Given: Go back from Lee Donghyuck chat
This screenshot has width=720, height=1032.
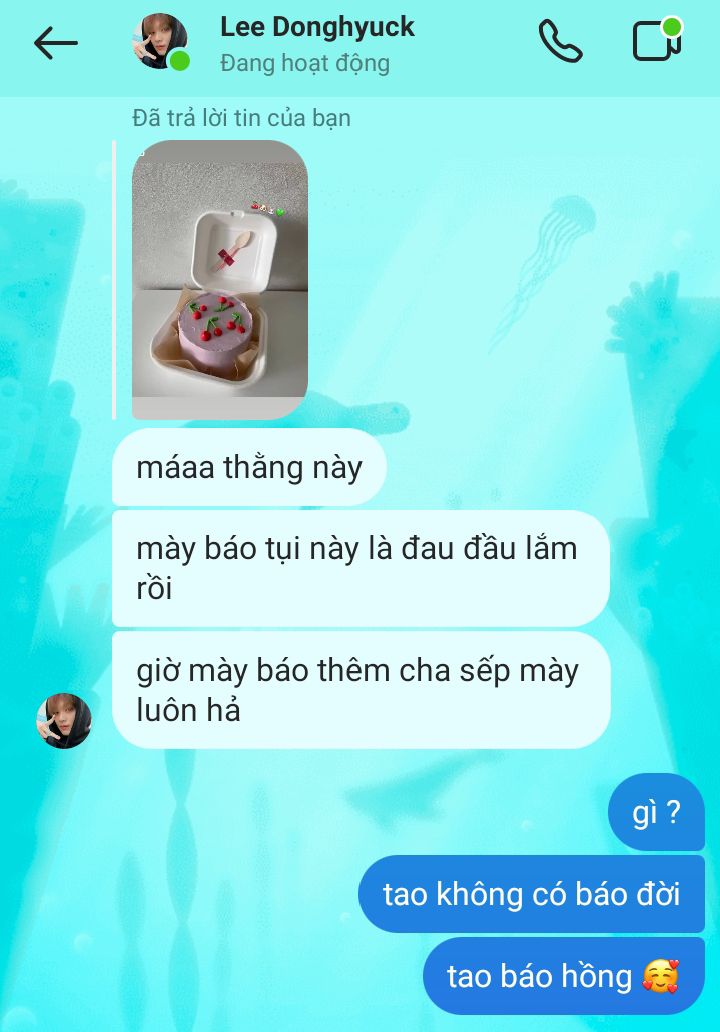Looking at the screenshot, I should click(x=55, y=43).
